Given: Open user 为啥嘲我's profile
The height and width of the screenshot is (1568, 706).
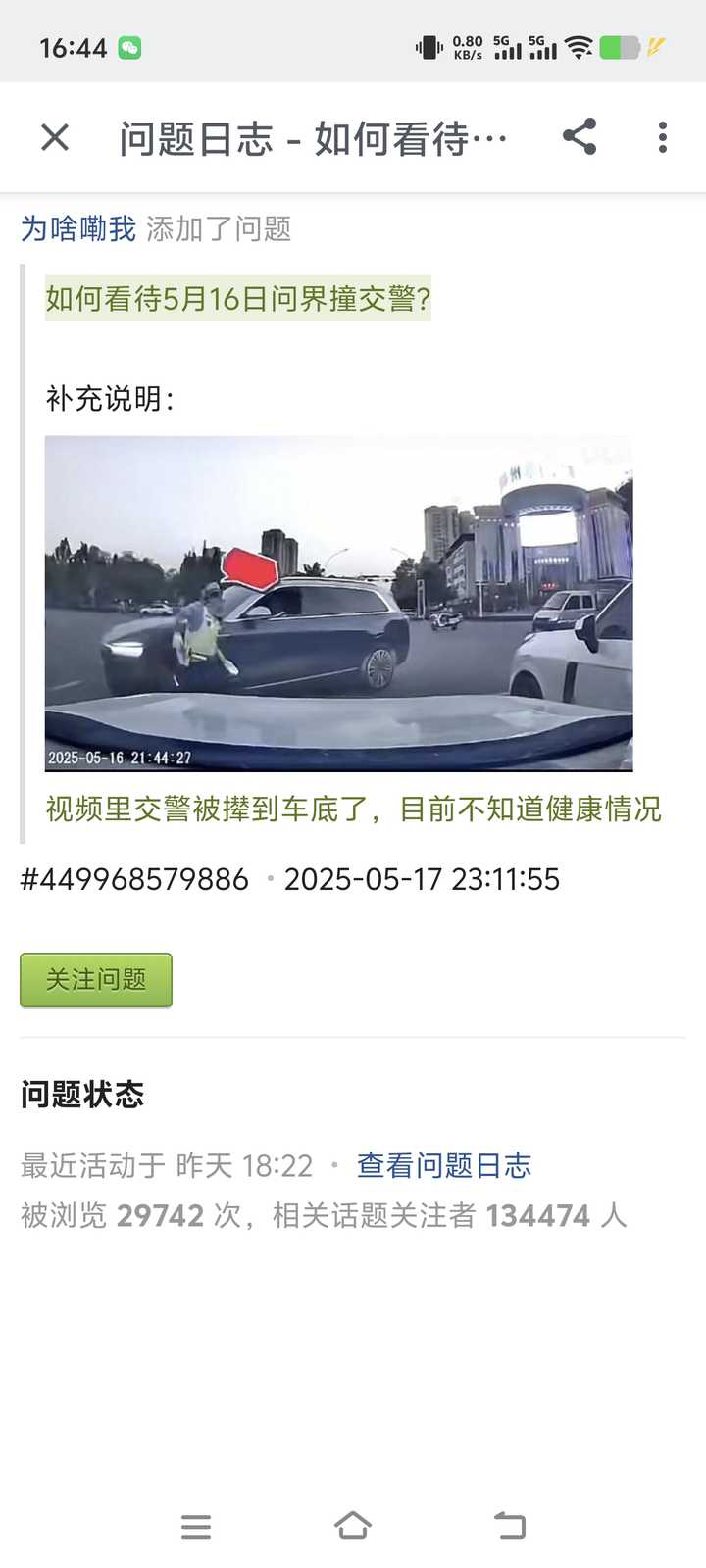Looking at the screenshot, I should 78,228.
